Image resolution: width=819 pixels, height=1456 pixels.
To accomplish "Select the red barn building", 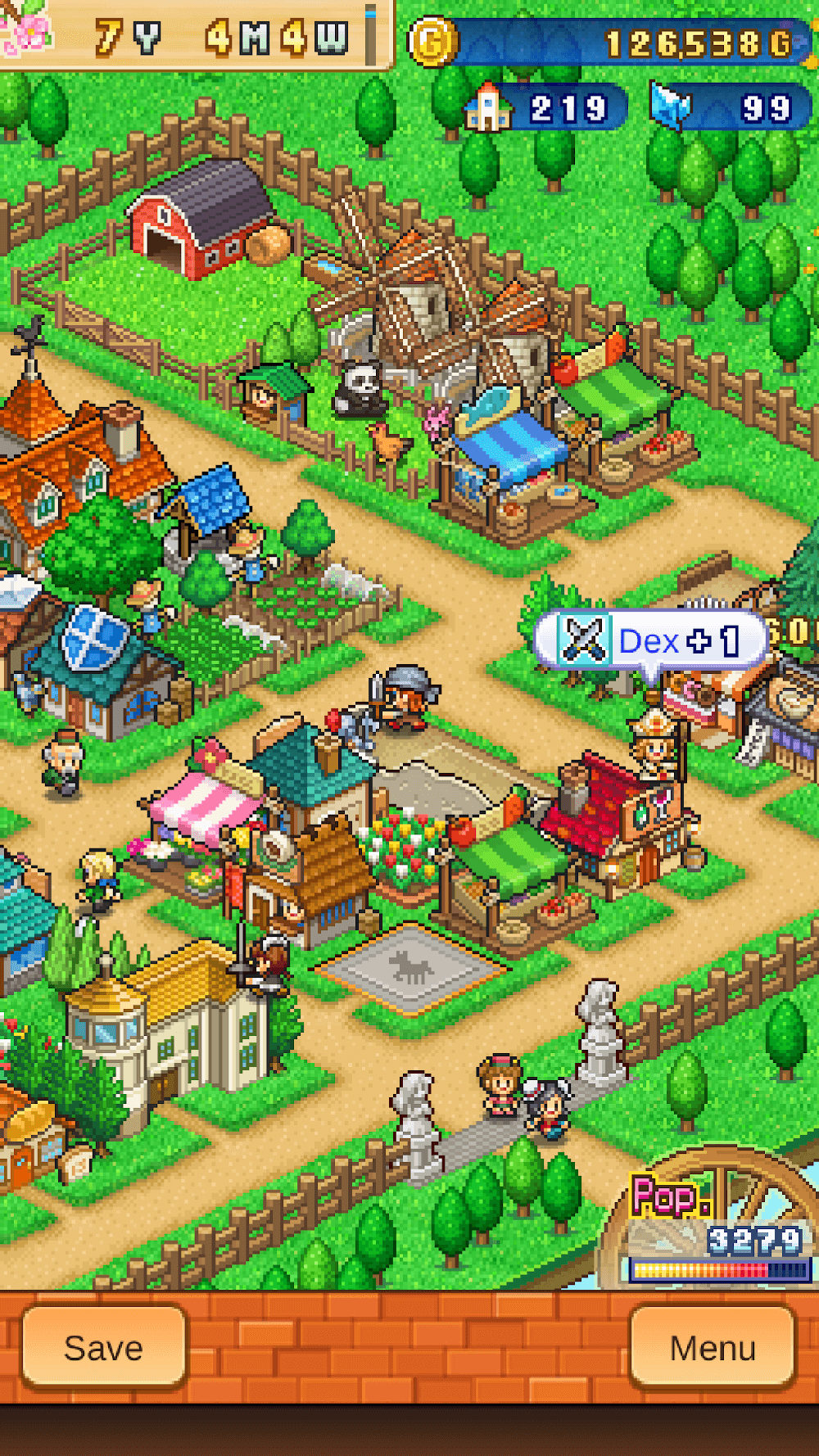I will point(201,219).
